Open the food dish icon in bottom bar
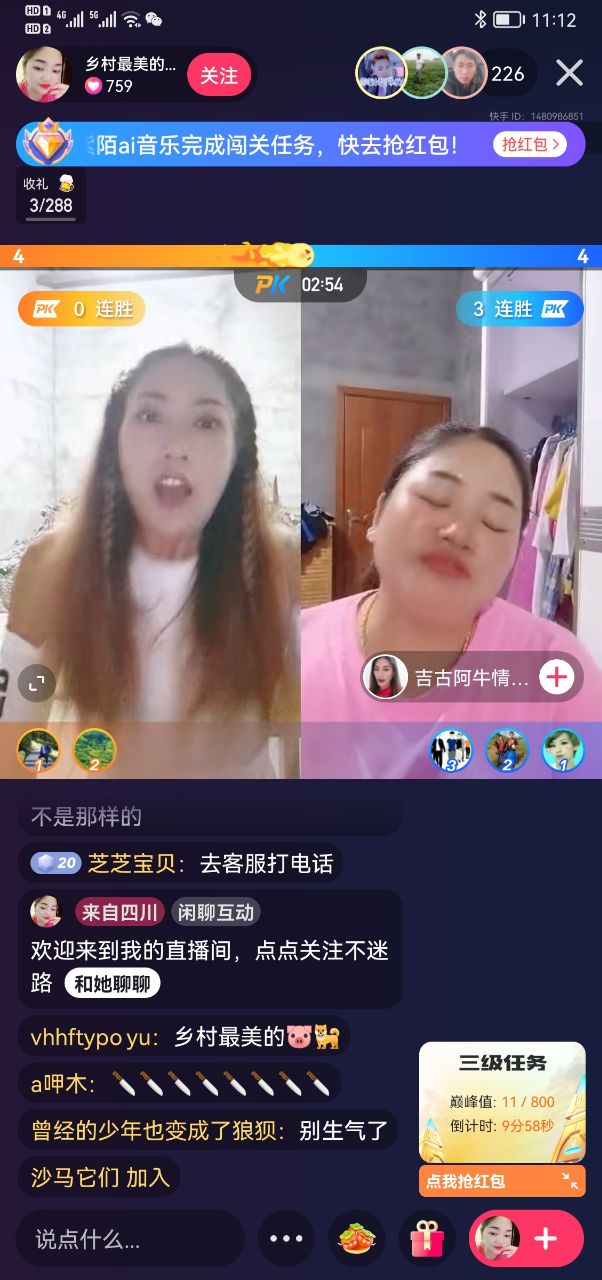This screenshot has height=1280, width=602. pos(357,1239)
